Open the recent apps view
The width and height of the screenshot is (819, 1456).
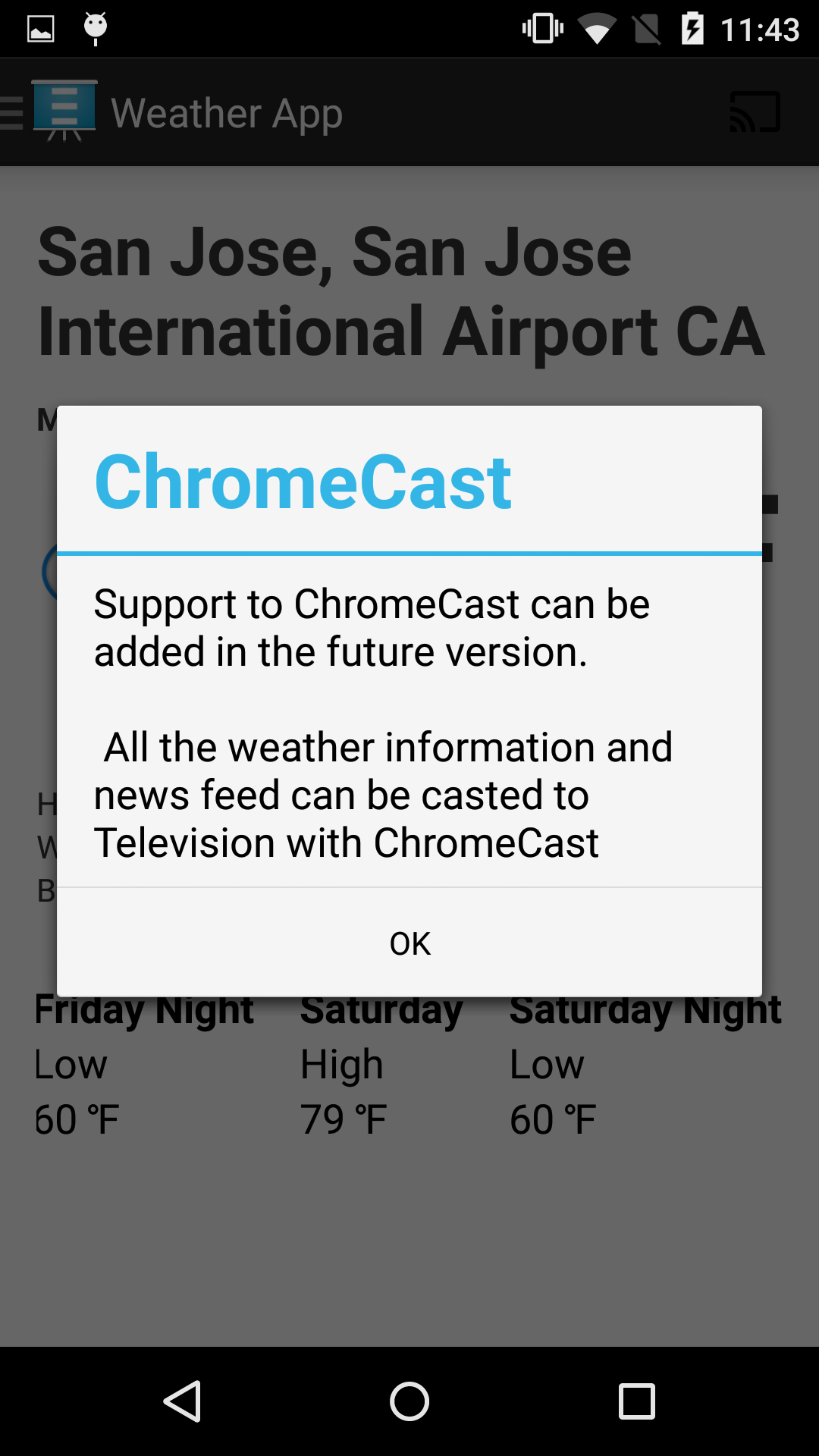click(637, 1401)
